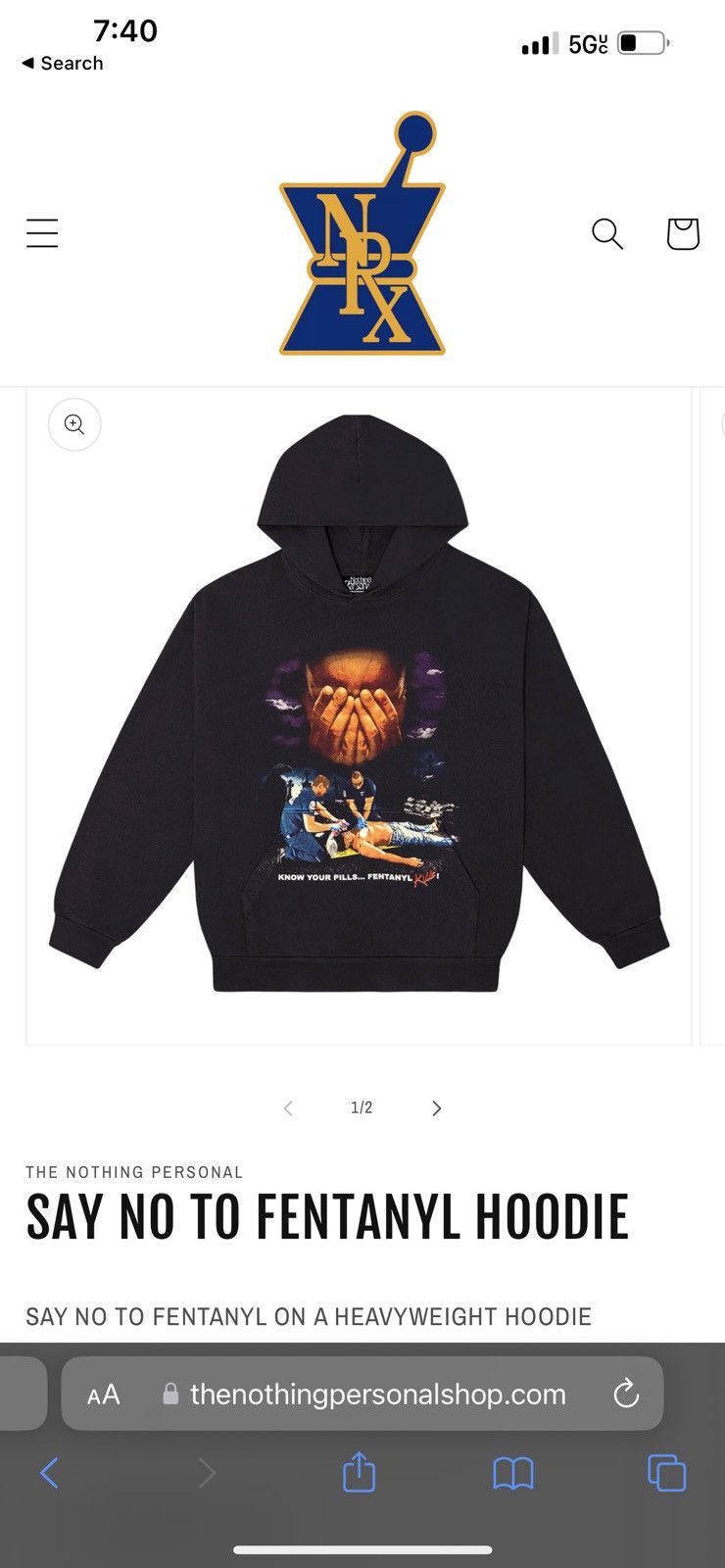Return to Search app from status bar
Image resolution: width=725 pixels, height=1568 pixels.
click(x=63, y=63)
